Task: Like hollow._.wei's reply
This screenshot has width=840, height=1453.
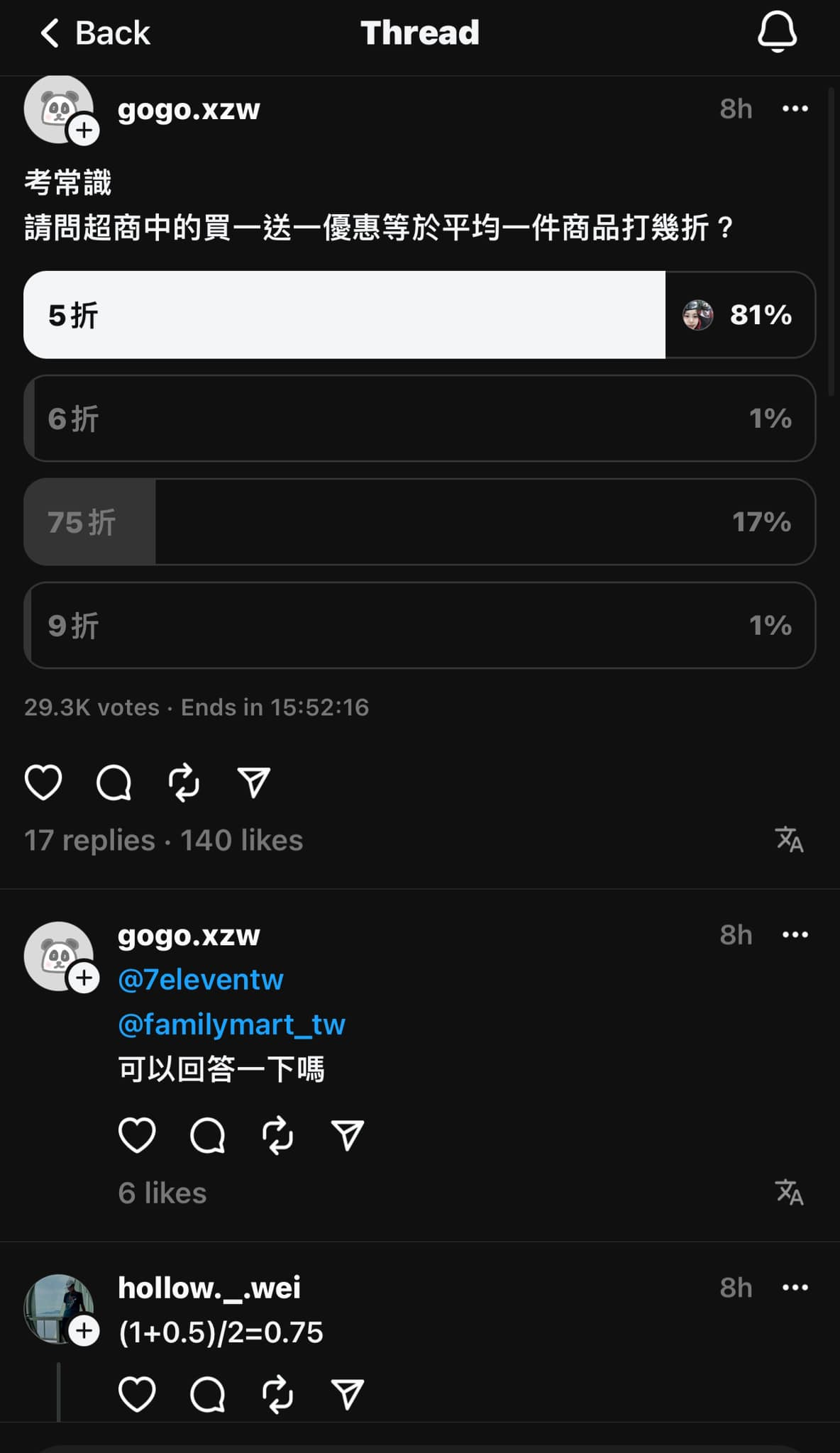Action: [x=137, y=1394]
